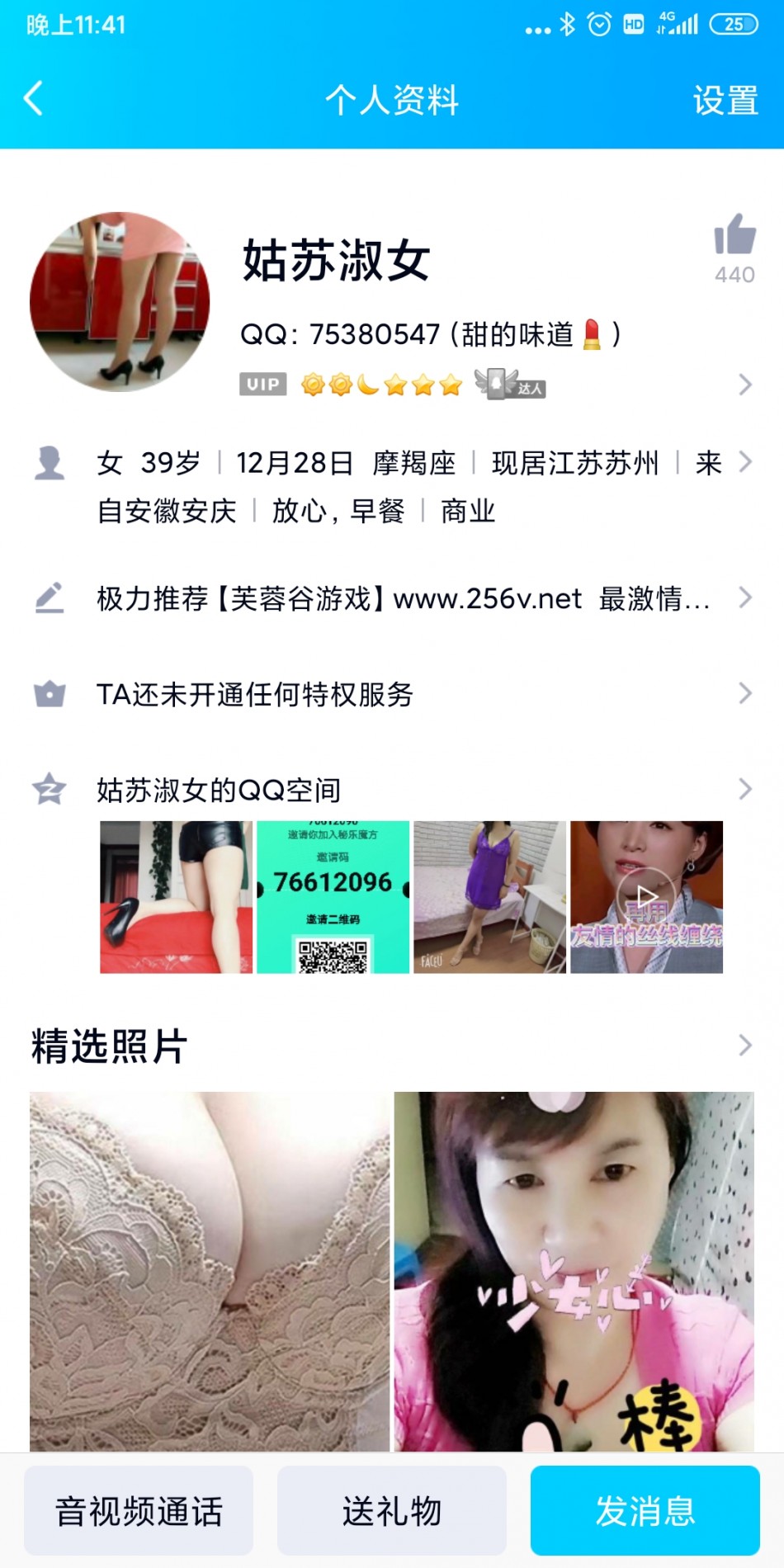Open 设置 in the top bar
The height and width of the screenshot is (1568, 784).
[725, 101]
